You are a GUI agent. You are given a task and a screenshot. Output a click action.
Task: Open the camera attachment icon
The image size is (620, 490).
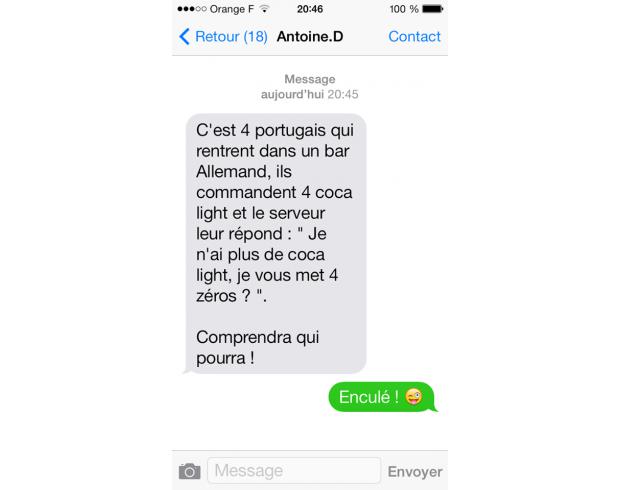click(189, 471)
